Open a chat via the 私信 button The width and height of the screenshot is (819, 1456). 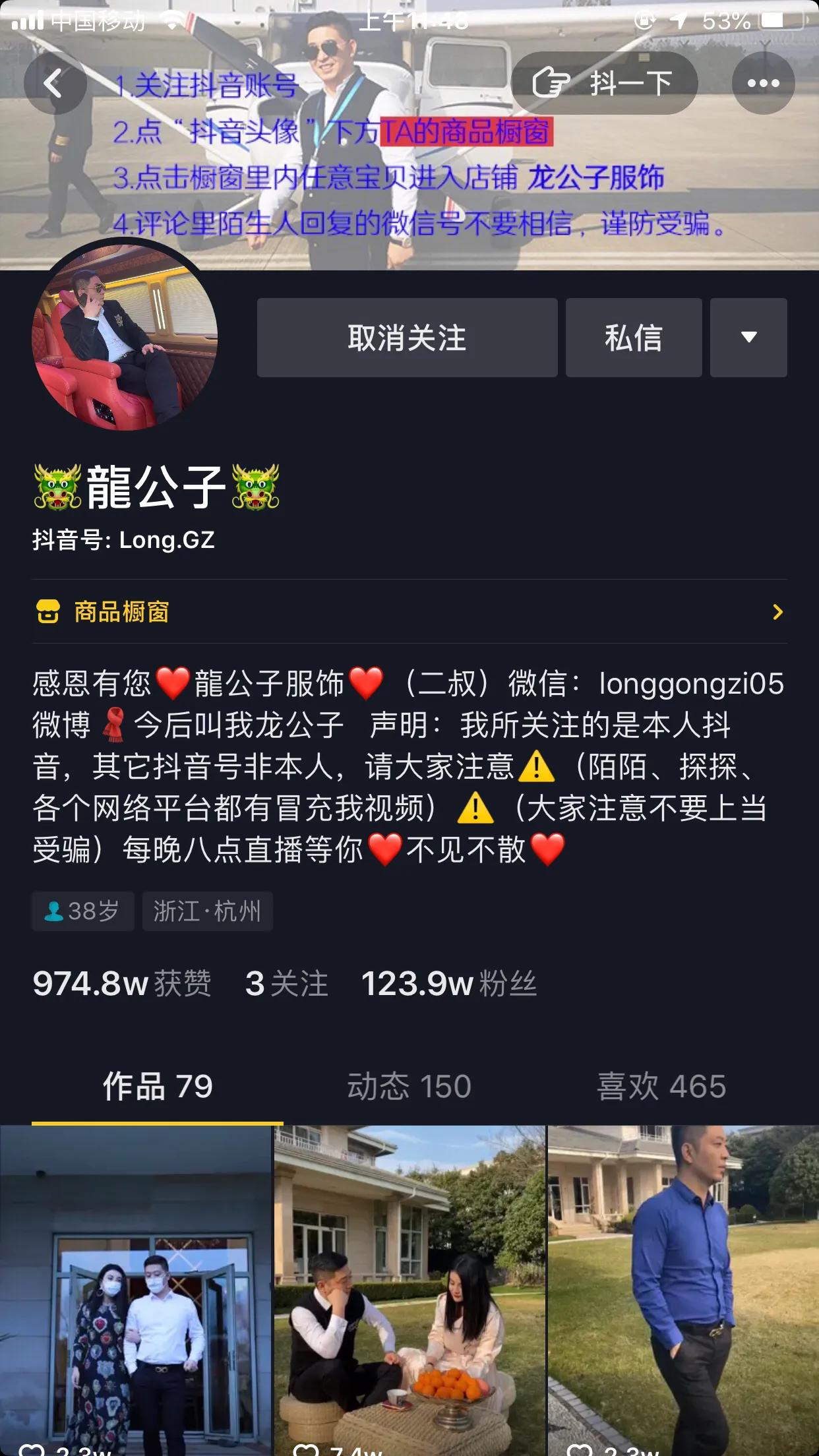633,337
